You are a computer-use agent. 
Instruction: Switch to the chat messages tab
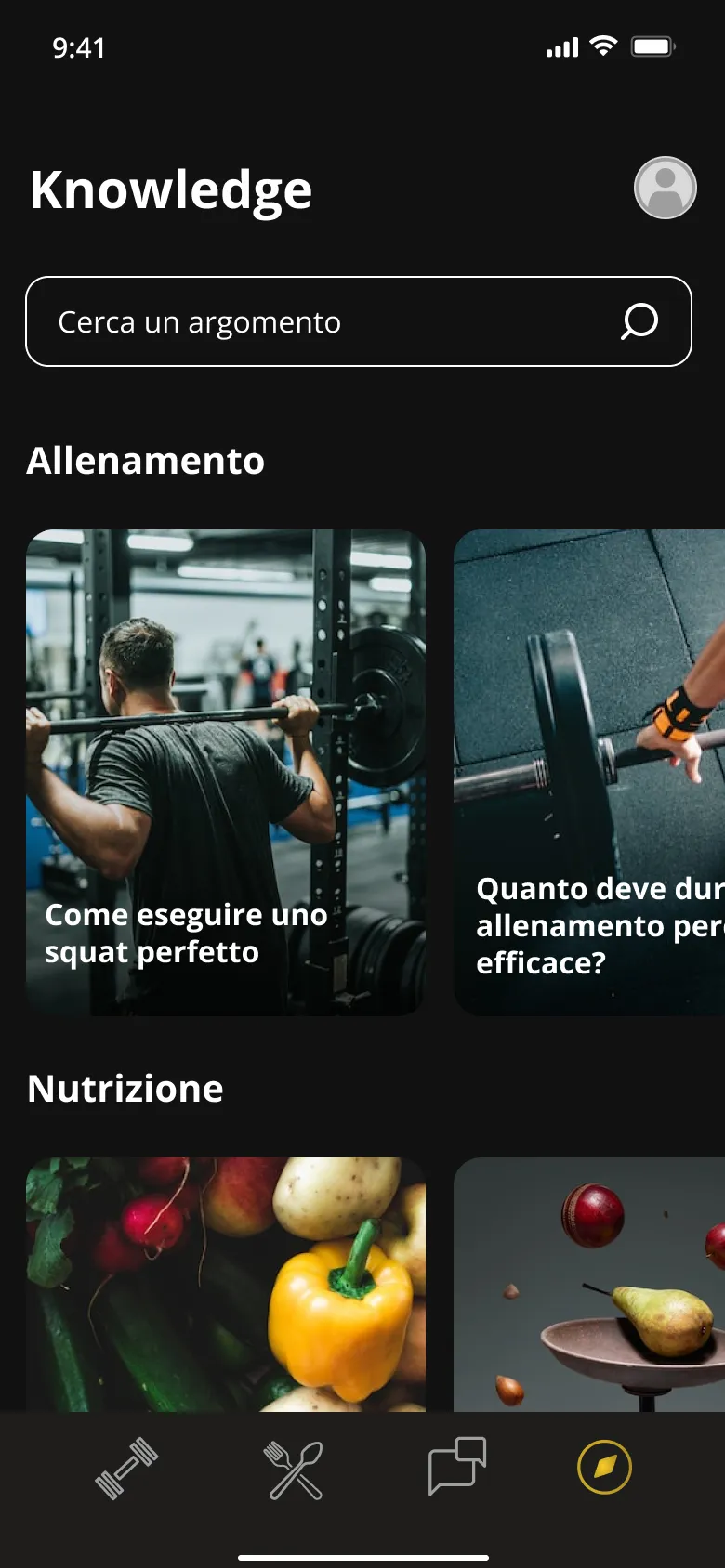pos(456,1467)
